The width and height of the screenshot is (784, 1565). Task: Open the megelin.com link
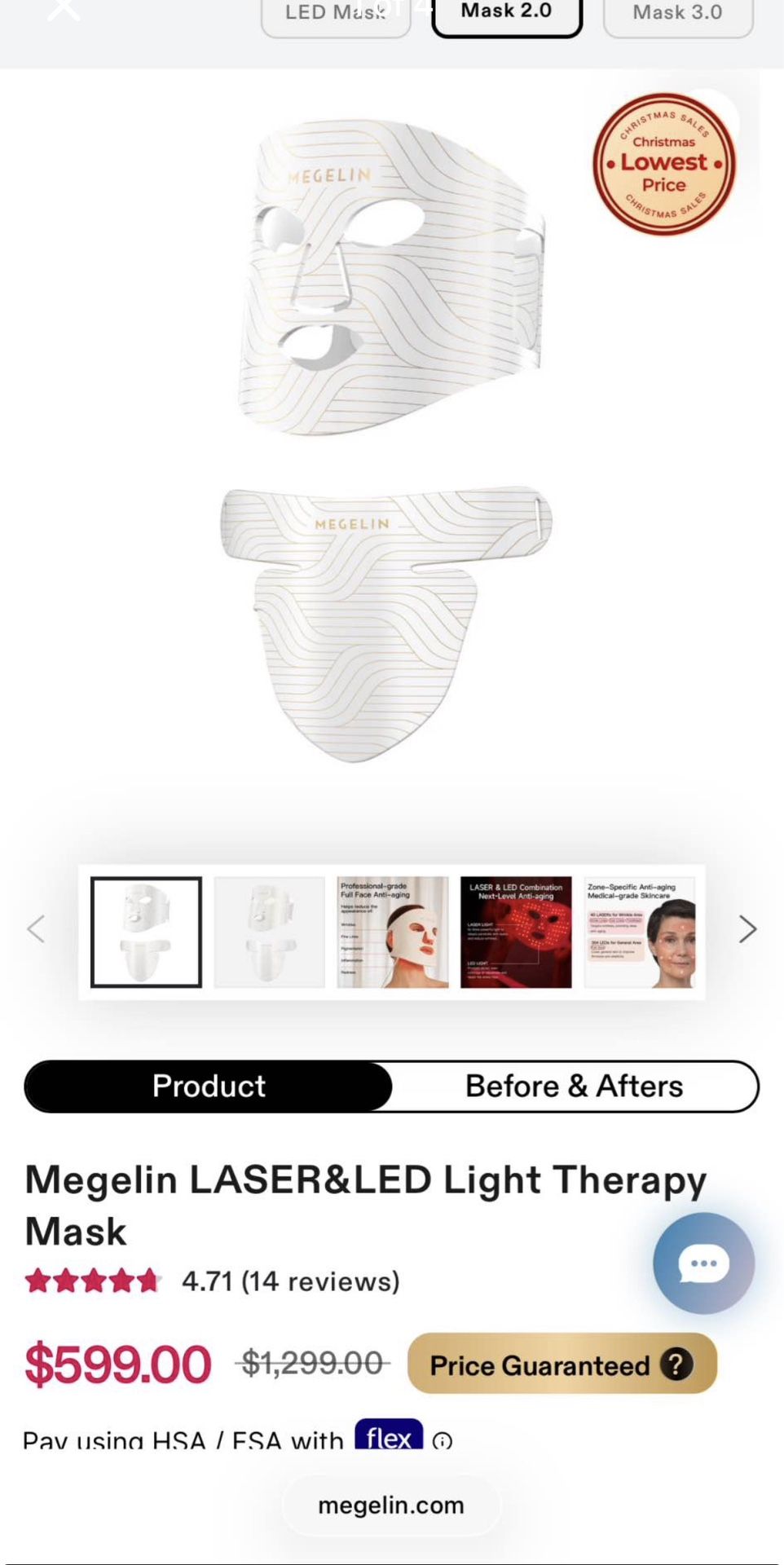(x=391, y=1505)
